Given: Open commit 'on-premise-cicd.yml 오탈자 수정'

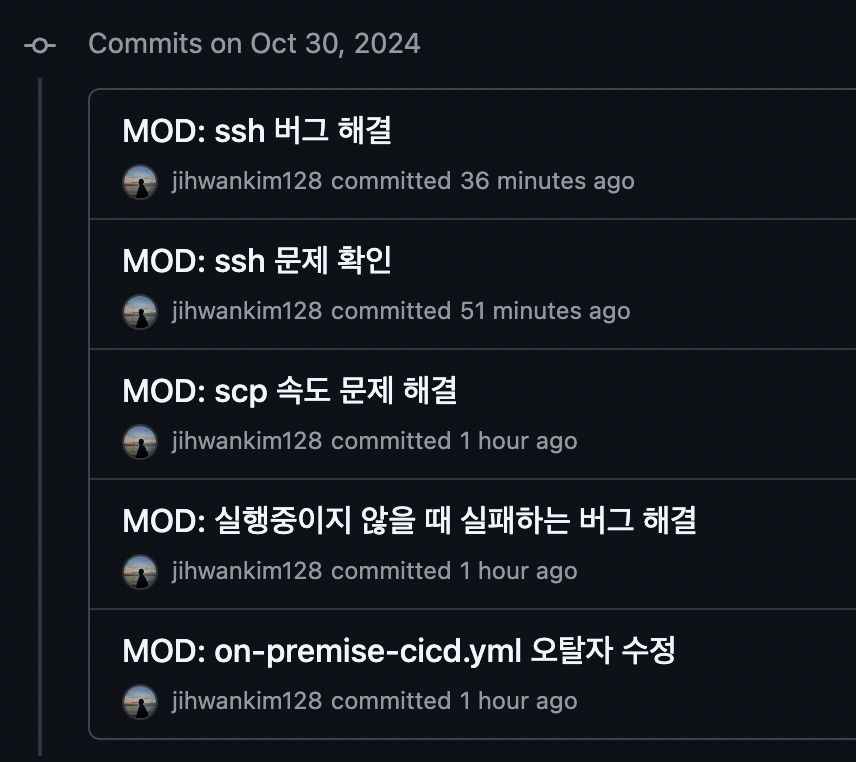Looking at the screenshot, I should pos(398,651).
